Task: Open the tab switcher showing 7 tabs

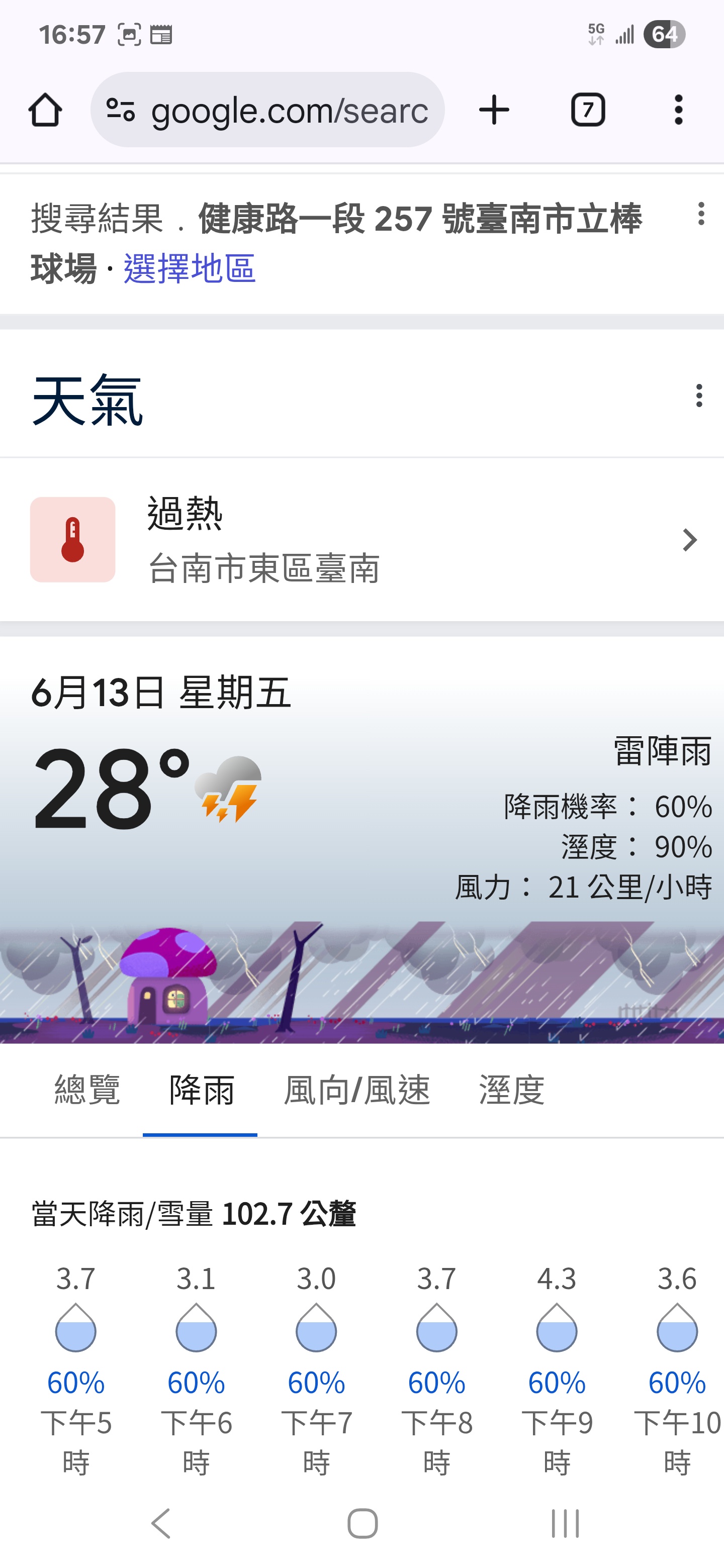Action: pyautogui.click(x=588, y=110)
